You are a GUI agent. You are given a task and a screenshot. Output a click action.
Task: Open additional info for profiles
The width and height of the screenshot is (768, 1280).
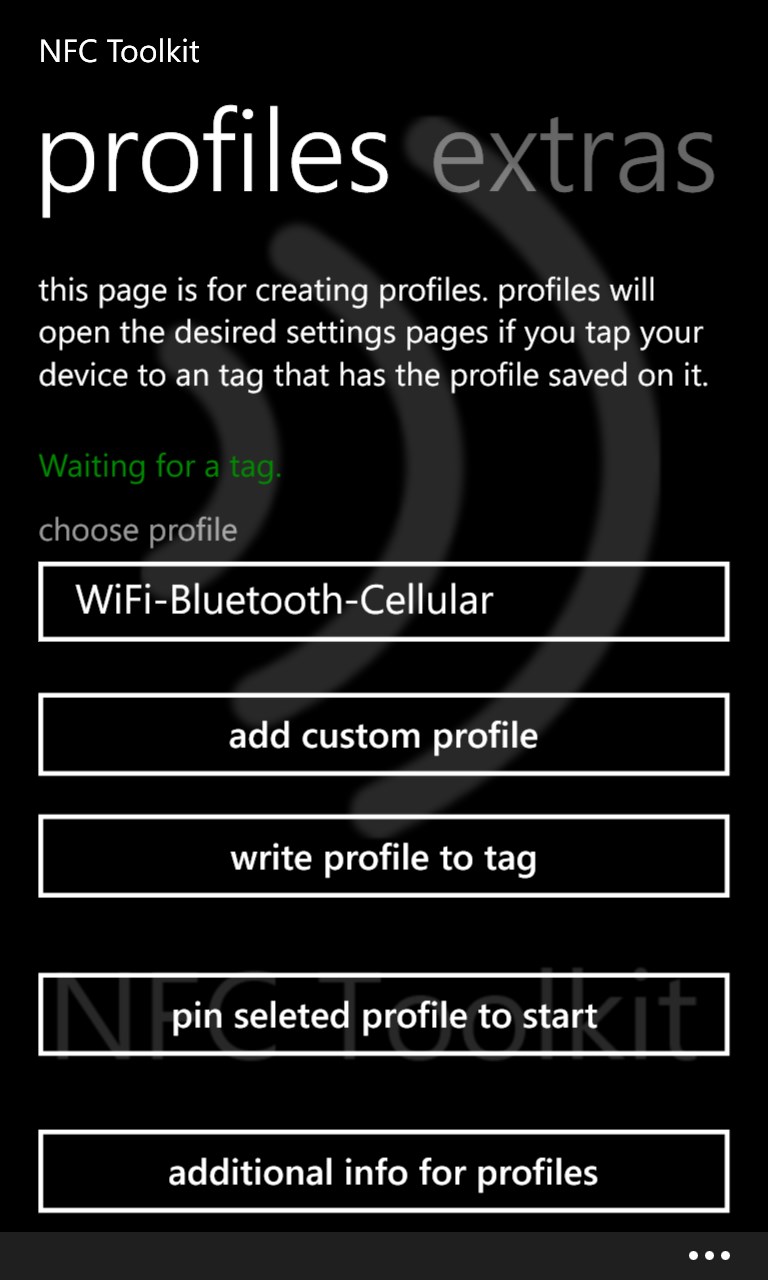383,1171
